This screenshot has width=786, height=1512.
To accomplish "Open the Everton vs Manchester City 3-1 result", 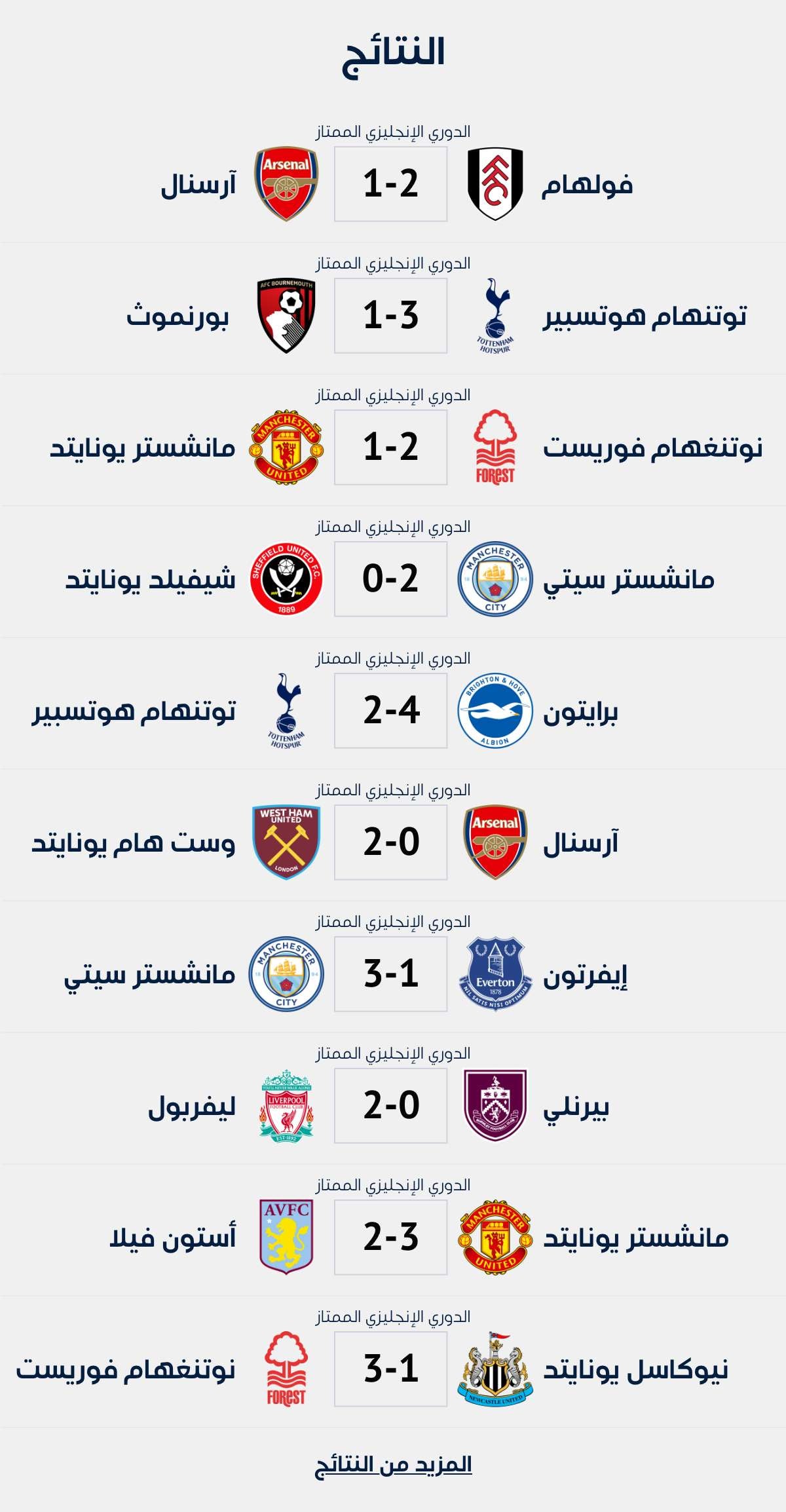I will (x=391, y=974).
